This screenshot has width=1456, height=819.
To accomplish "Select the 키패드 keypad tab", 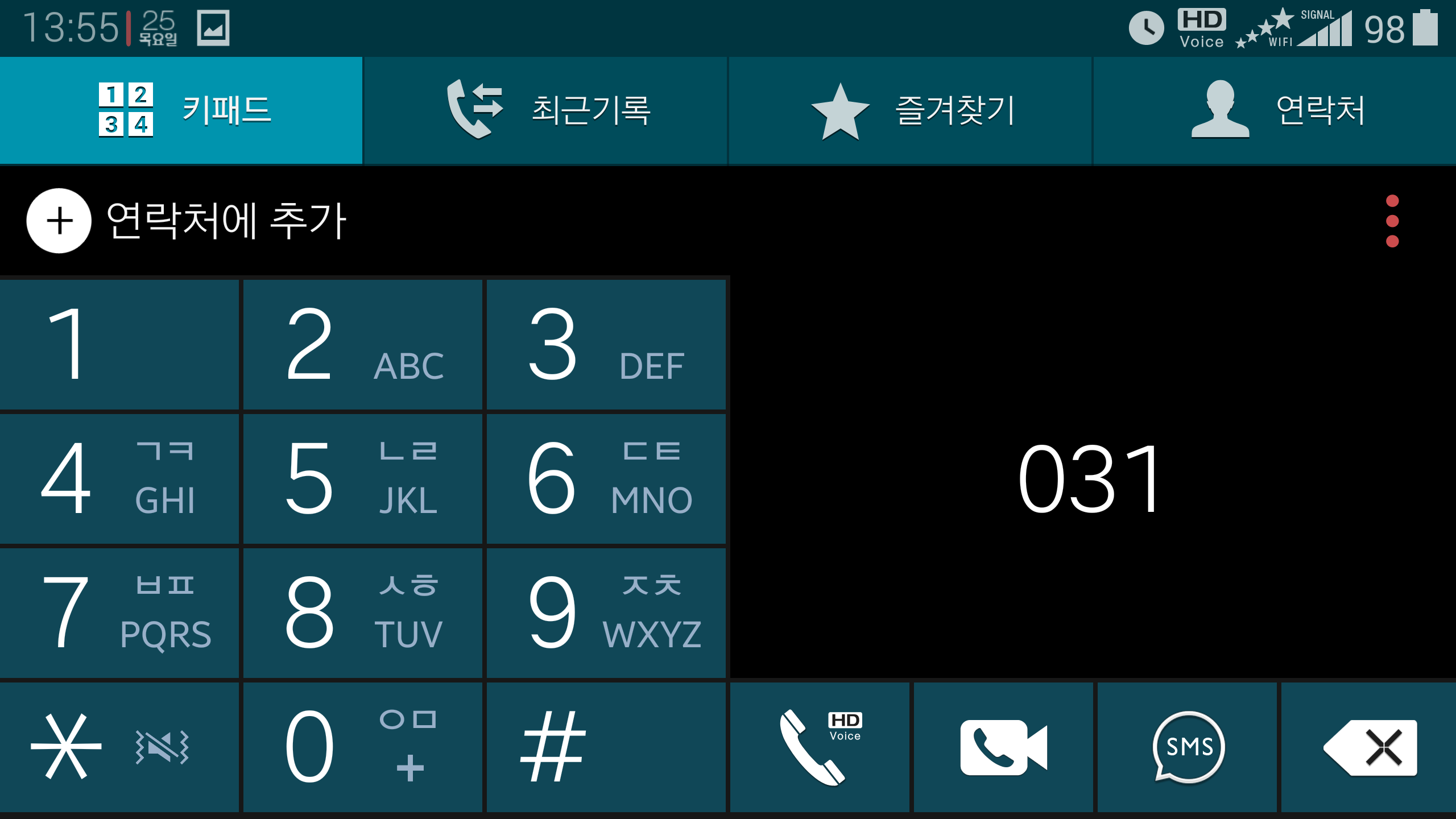I will (x=181, y=110).
